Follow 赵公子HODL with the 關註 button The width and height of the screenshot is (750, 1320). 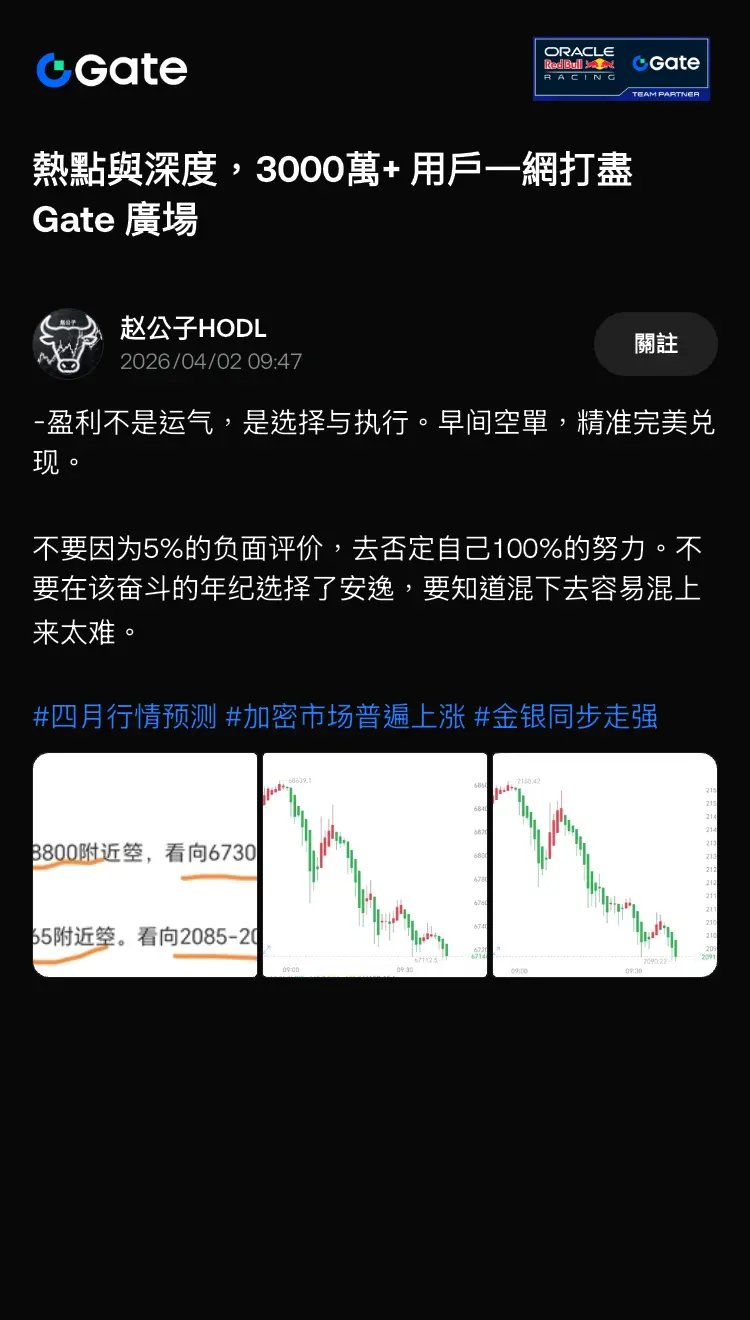(655, 344)
